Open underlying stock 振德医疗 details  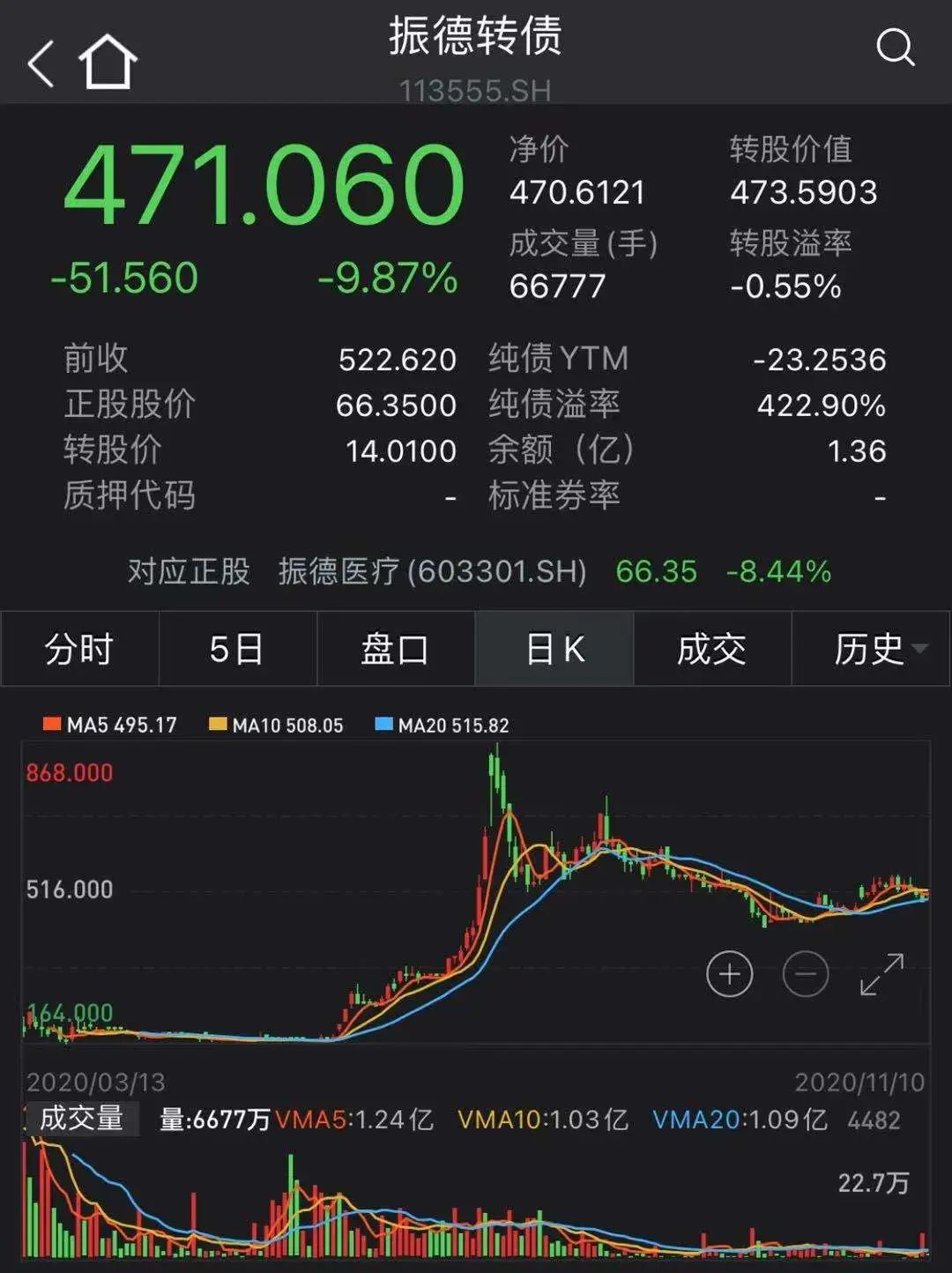[x=432, y=572]
